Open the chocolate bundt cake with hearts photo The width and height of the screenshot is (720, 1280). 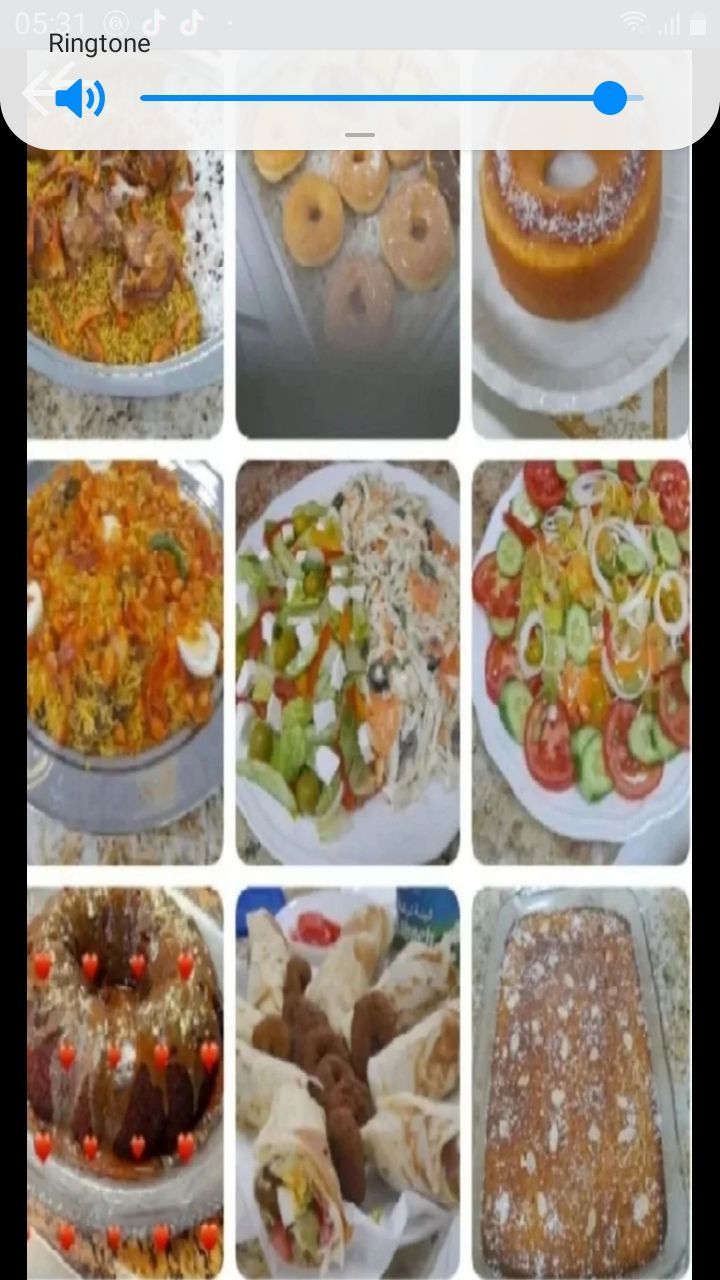click(x=125, y=1080)
